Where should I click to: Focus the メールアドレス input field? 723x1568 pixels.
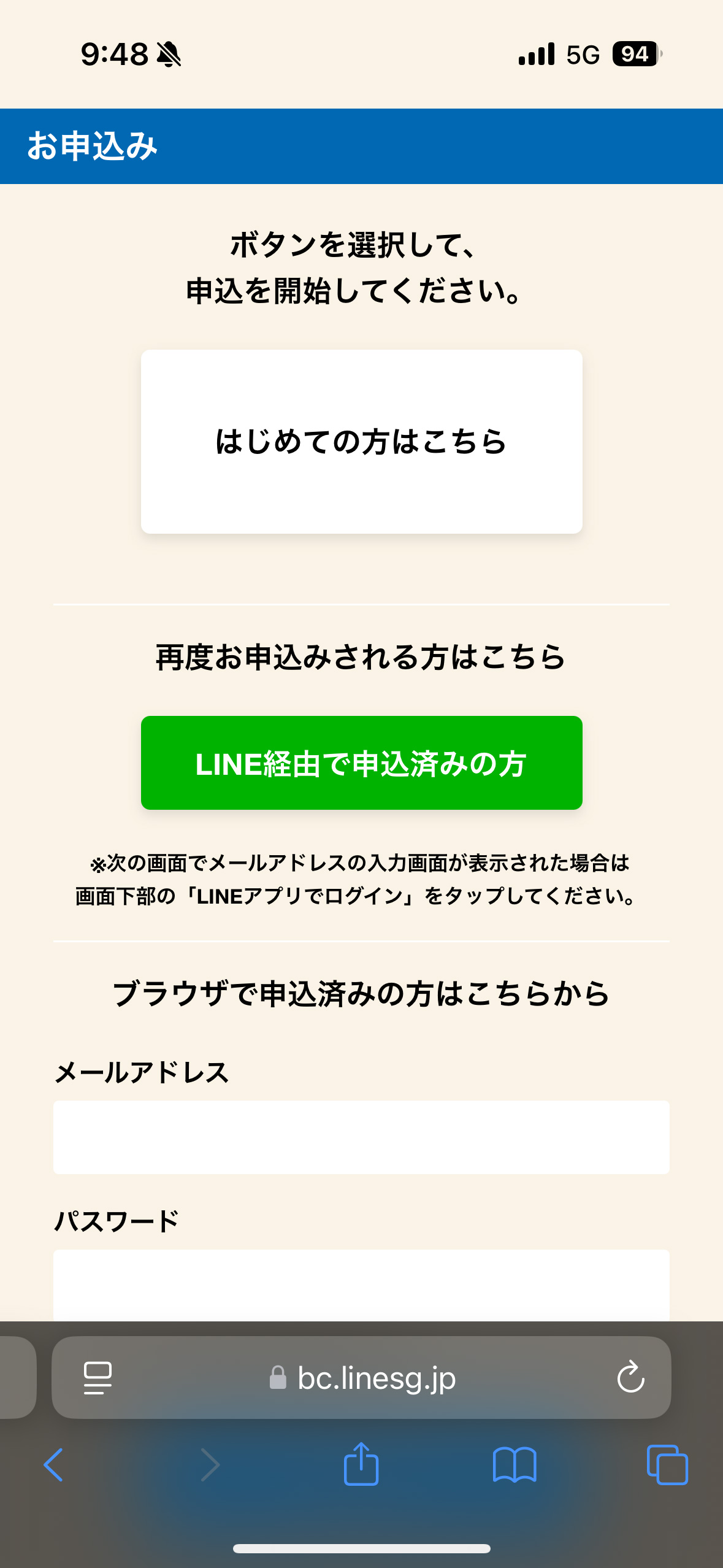[x=361, y=1137]
